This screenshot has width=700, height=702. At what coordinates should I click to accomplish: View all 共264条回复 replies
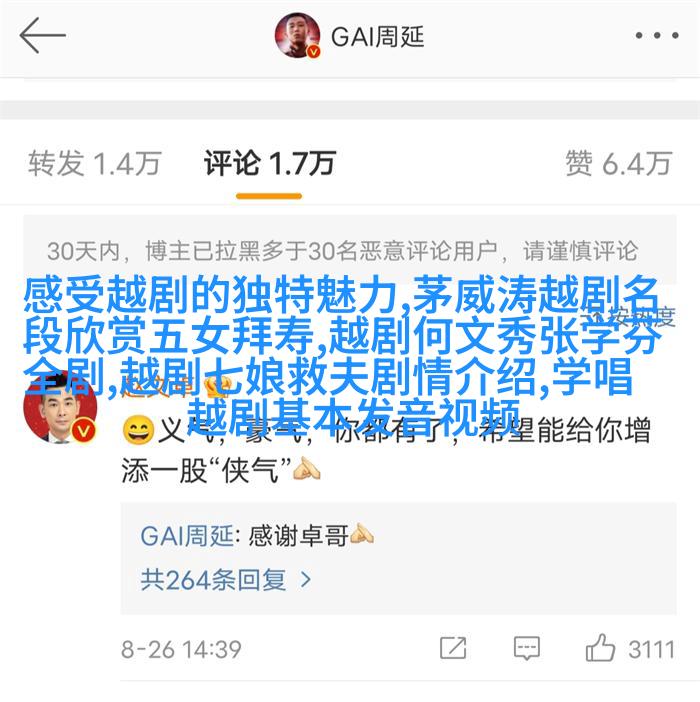(226, 578)
